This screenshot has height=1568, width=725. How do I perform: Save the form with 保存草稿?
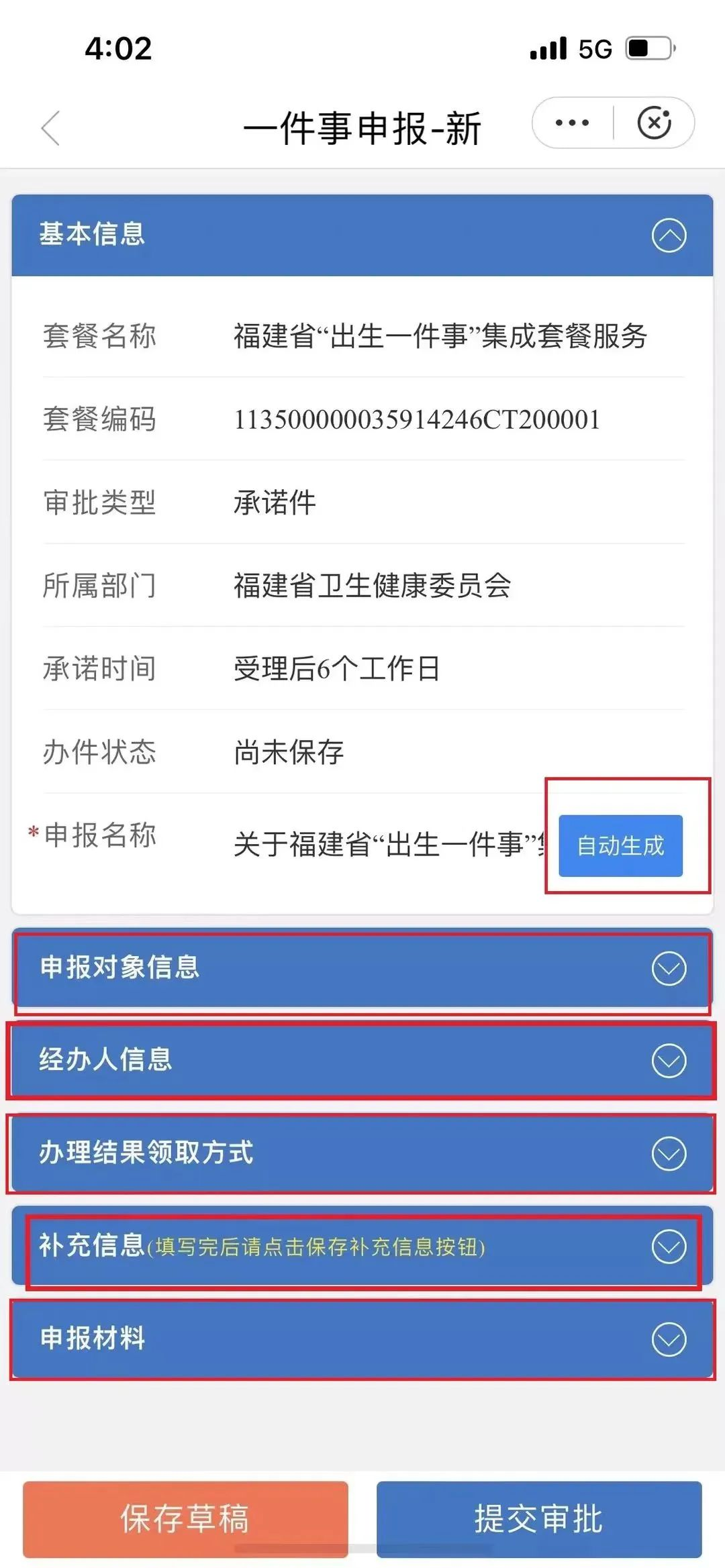click(185, 1519)
